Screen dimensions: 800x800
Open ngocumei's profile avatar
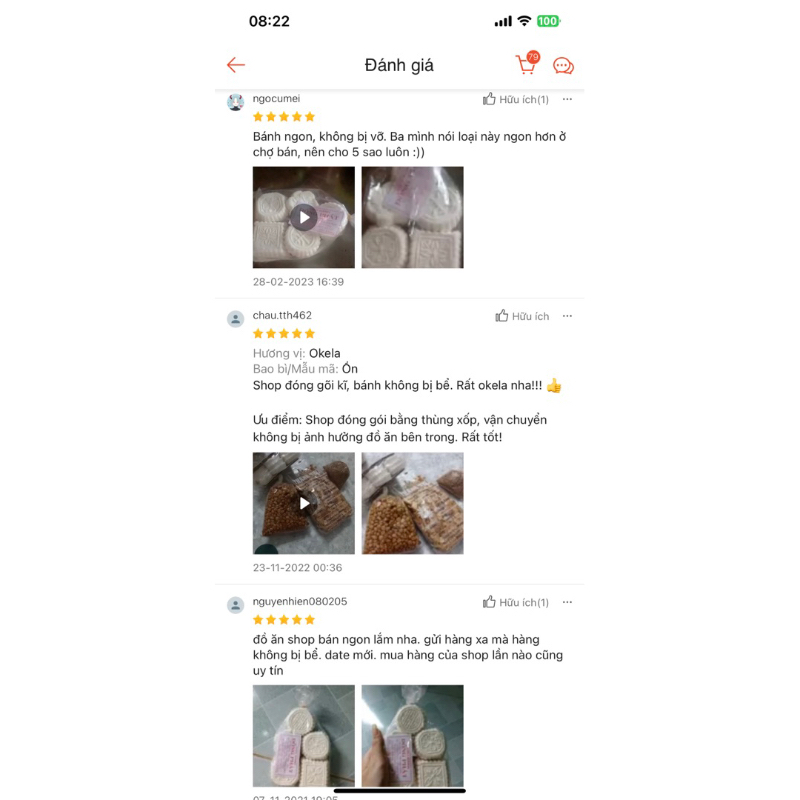pos(236,102)
